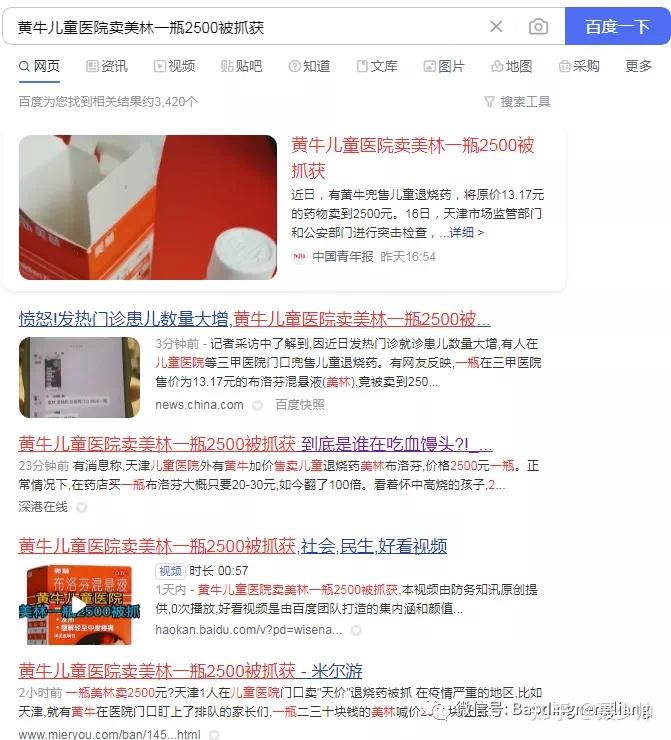Viewport: 671px width, 740px height.
Task: Switch to the 贴吧 tab
Action: [241, 66]
